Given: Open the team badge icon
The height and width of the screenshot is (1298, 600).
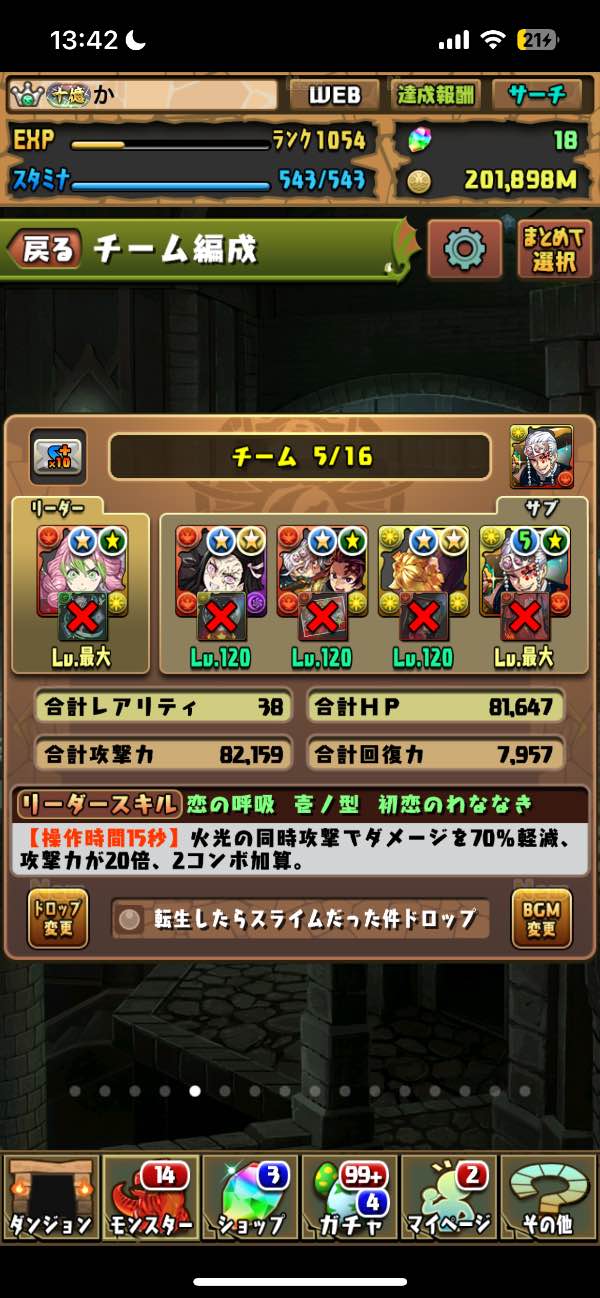Looking at the screenshot, I should pos(57,457).
